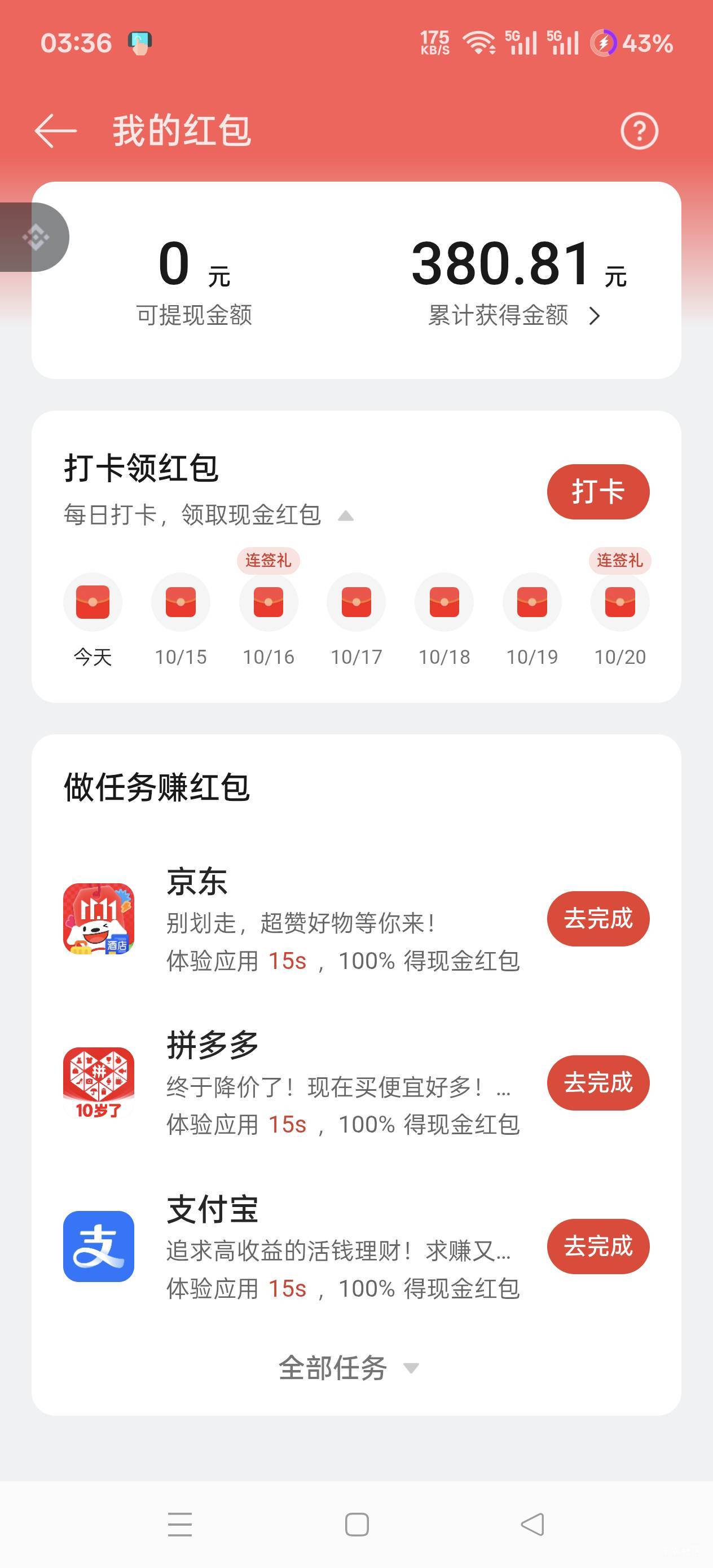The height and width of the screenshot is (1568, 713).
Task: Tap 去完成 for the 京东 task
Action: [597, 918]
